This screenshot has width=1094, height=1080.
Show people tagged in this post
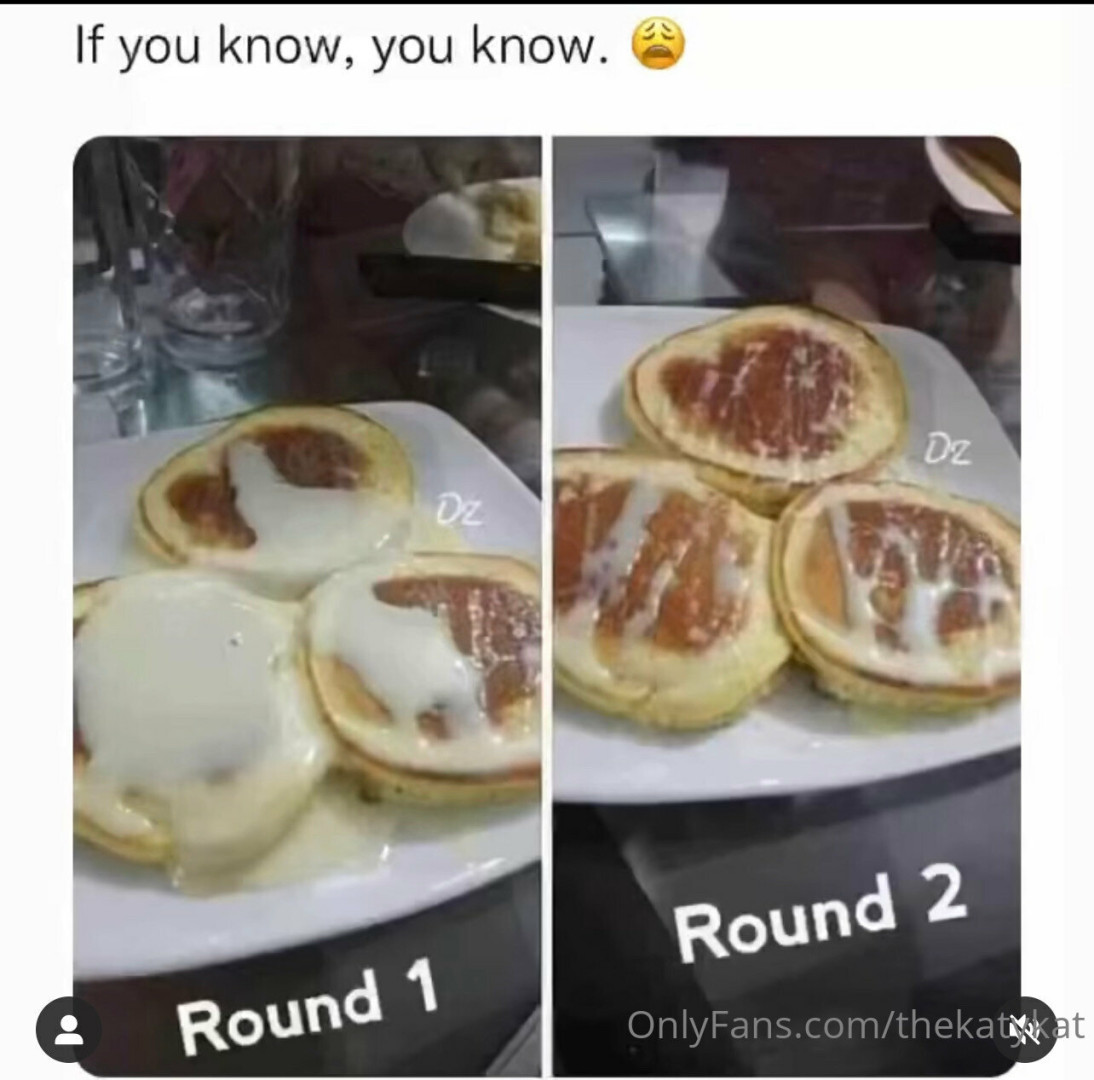coord(68,1029)
